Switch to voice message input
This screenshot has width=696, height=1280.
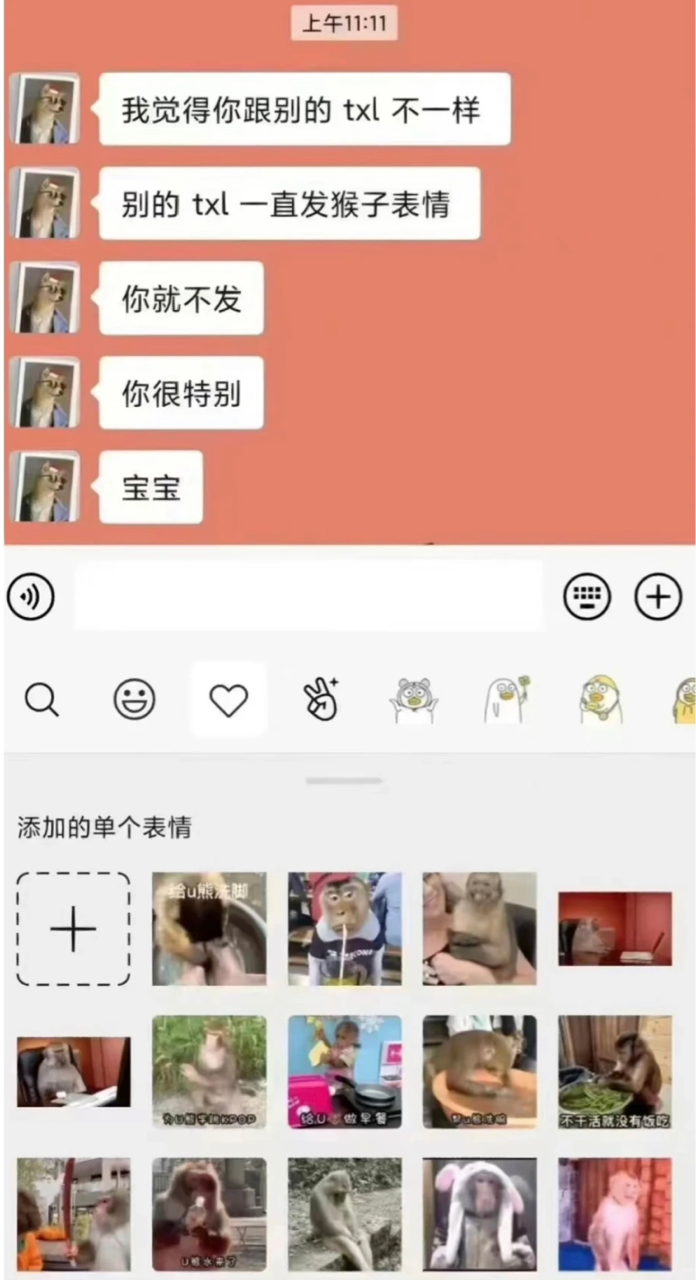tap(31, 598)
